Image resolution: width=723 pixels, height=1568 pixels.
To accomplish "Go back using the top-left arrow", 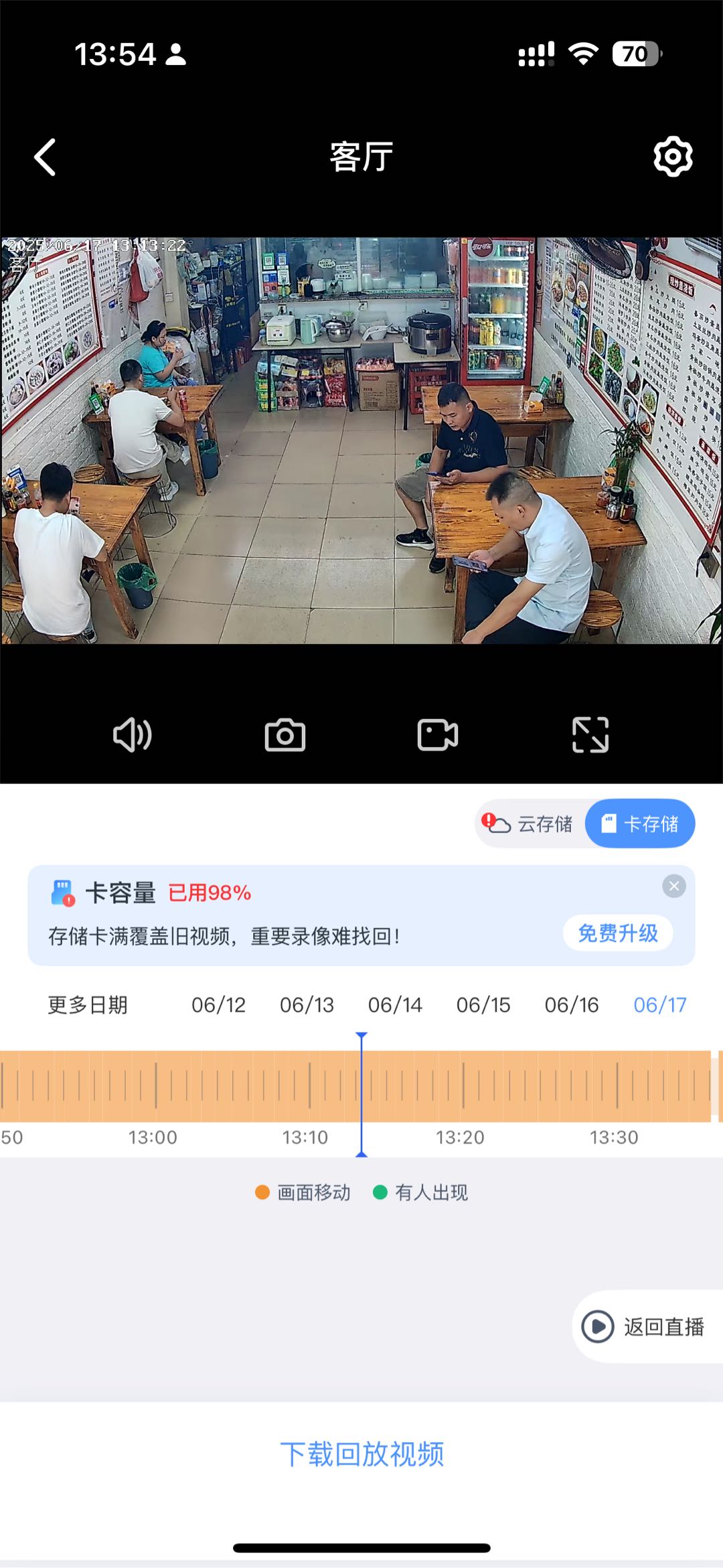I will 45,157.
